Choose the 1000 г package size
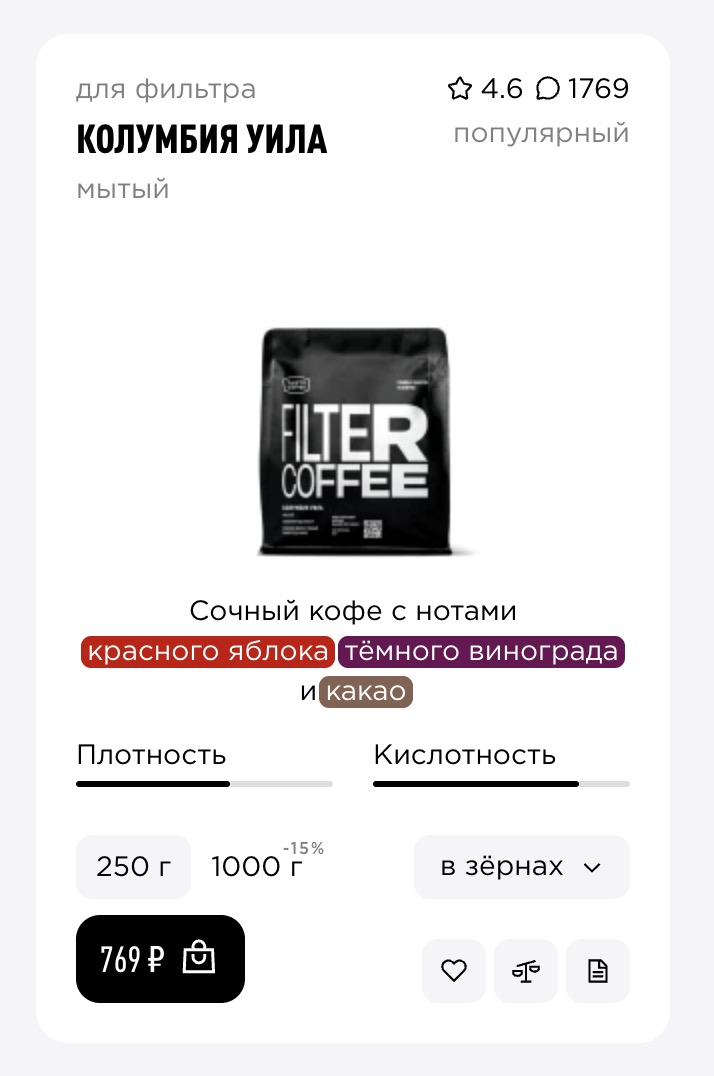 [x=257, y=867]
